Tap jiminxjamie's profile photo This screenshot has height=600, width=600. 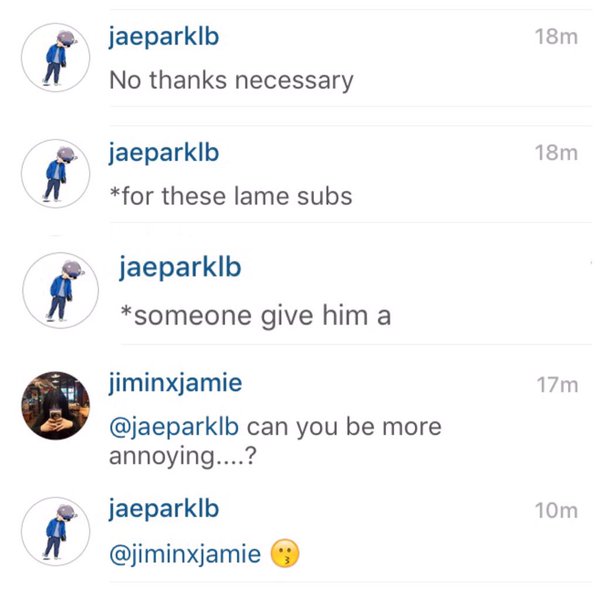(x=59, y=405)
